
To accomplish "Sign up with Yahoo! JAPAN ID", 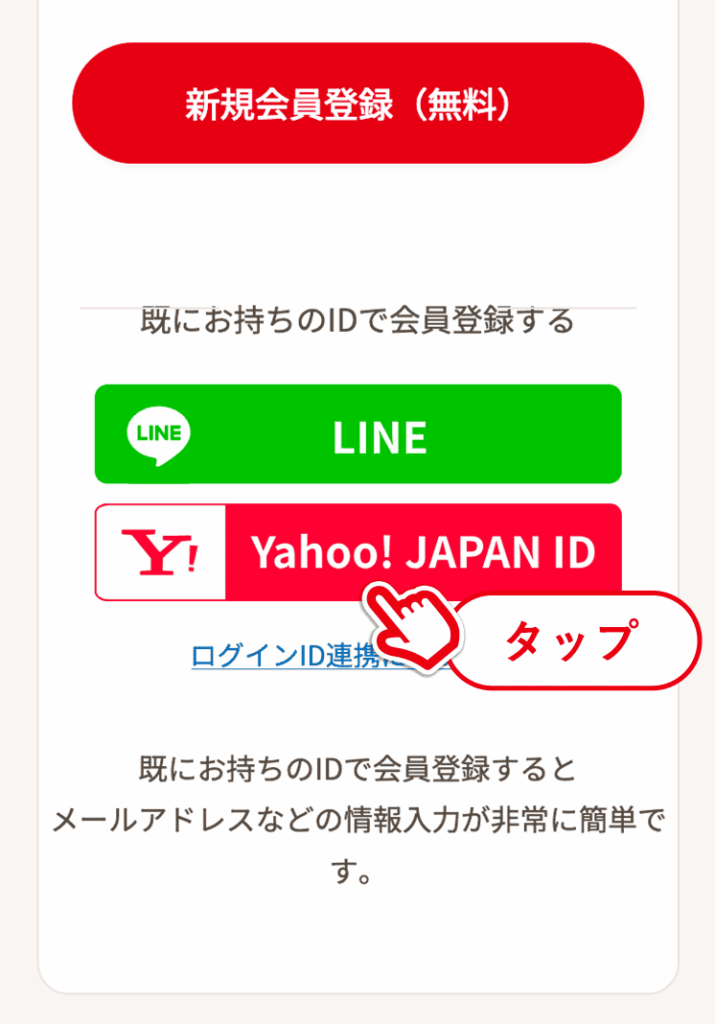I will pyautogui.click(x=358, y=552).
